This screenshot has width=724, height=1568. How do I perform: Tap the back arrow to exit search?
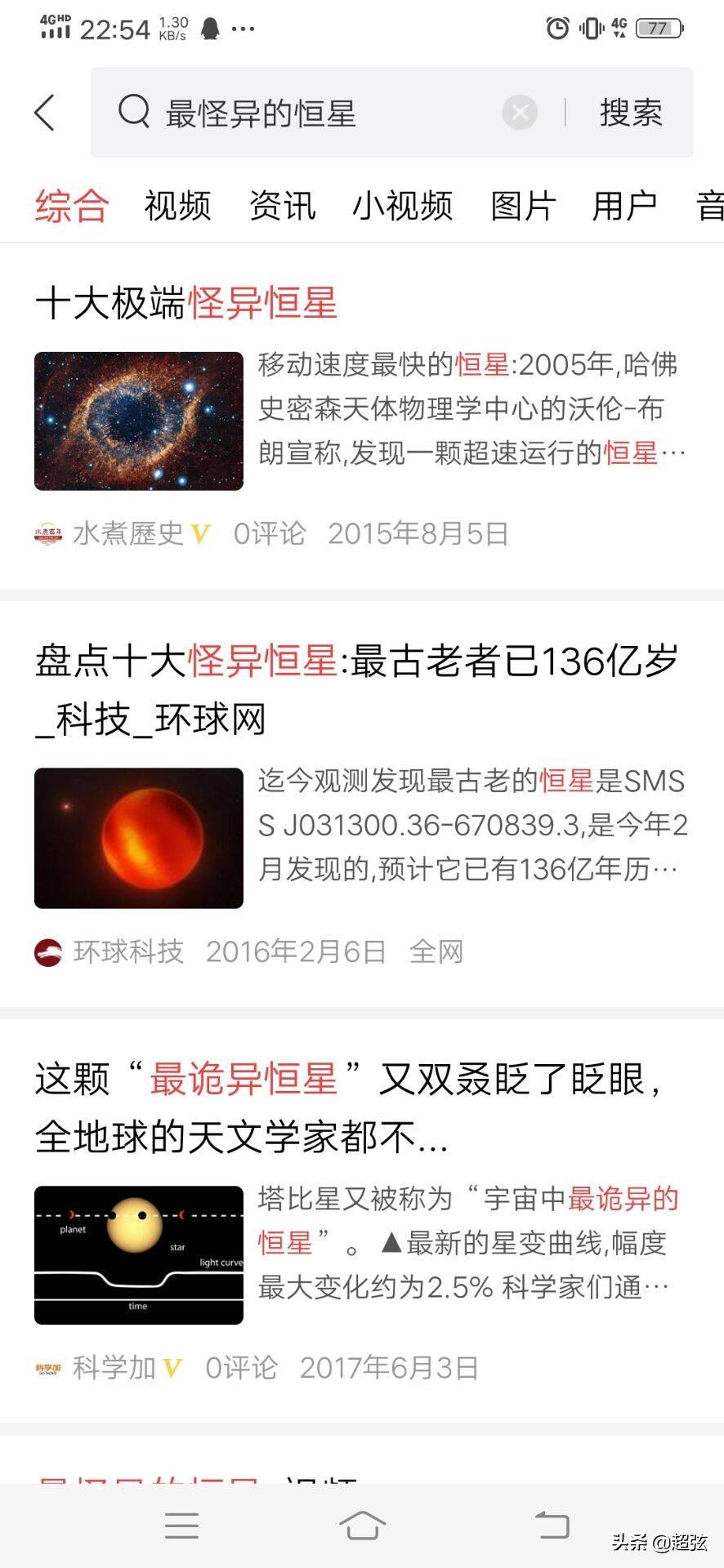click(x=45, y=112)
